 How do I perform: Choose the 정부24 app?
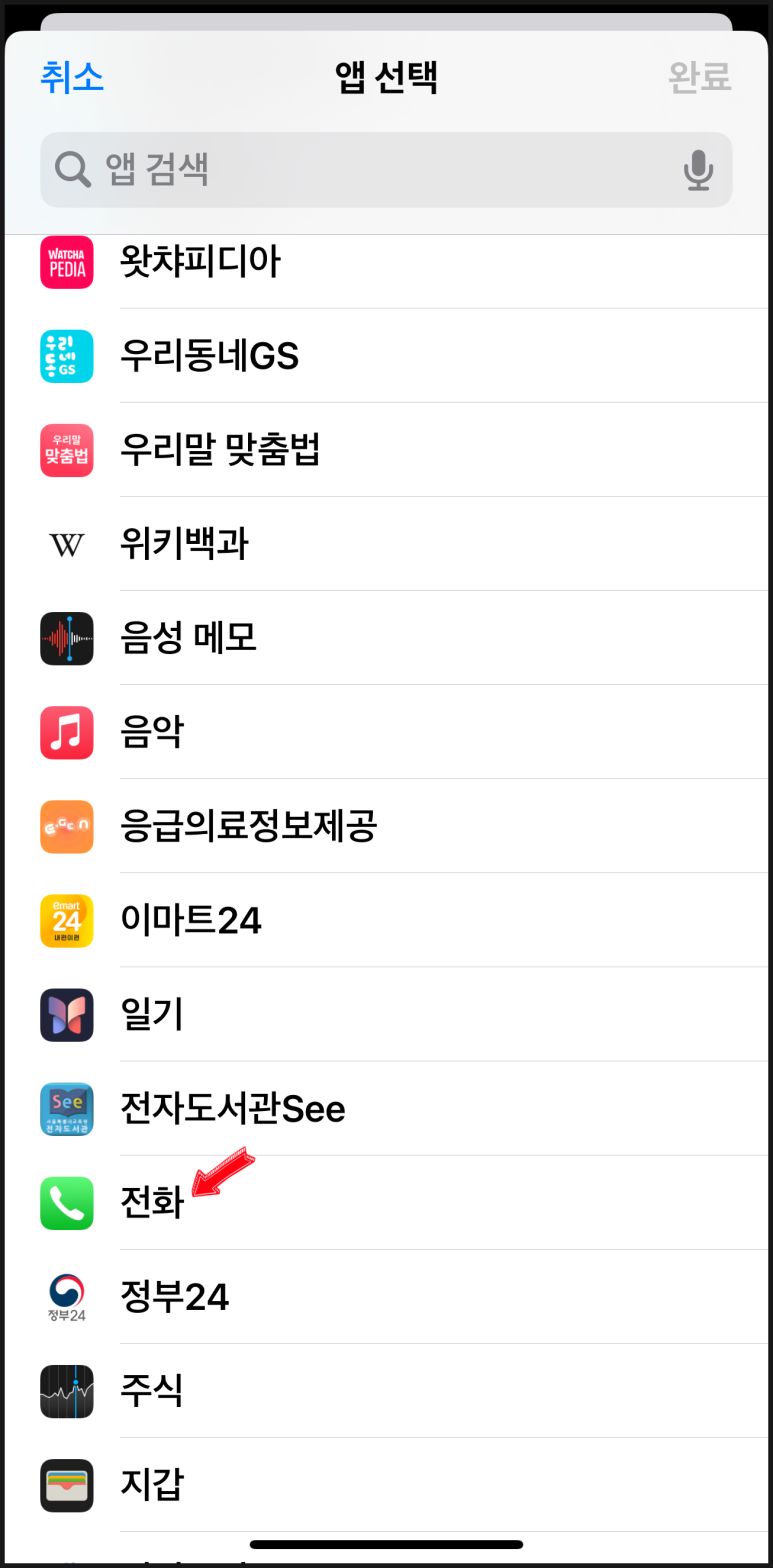click(x=174, y=1298)
